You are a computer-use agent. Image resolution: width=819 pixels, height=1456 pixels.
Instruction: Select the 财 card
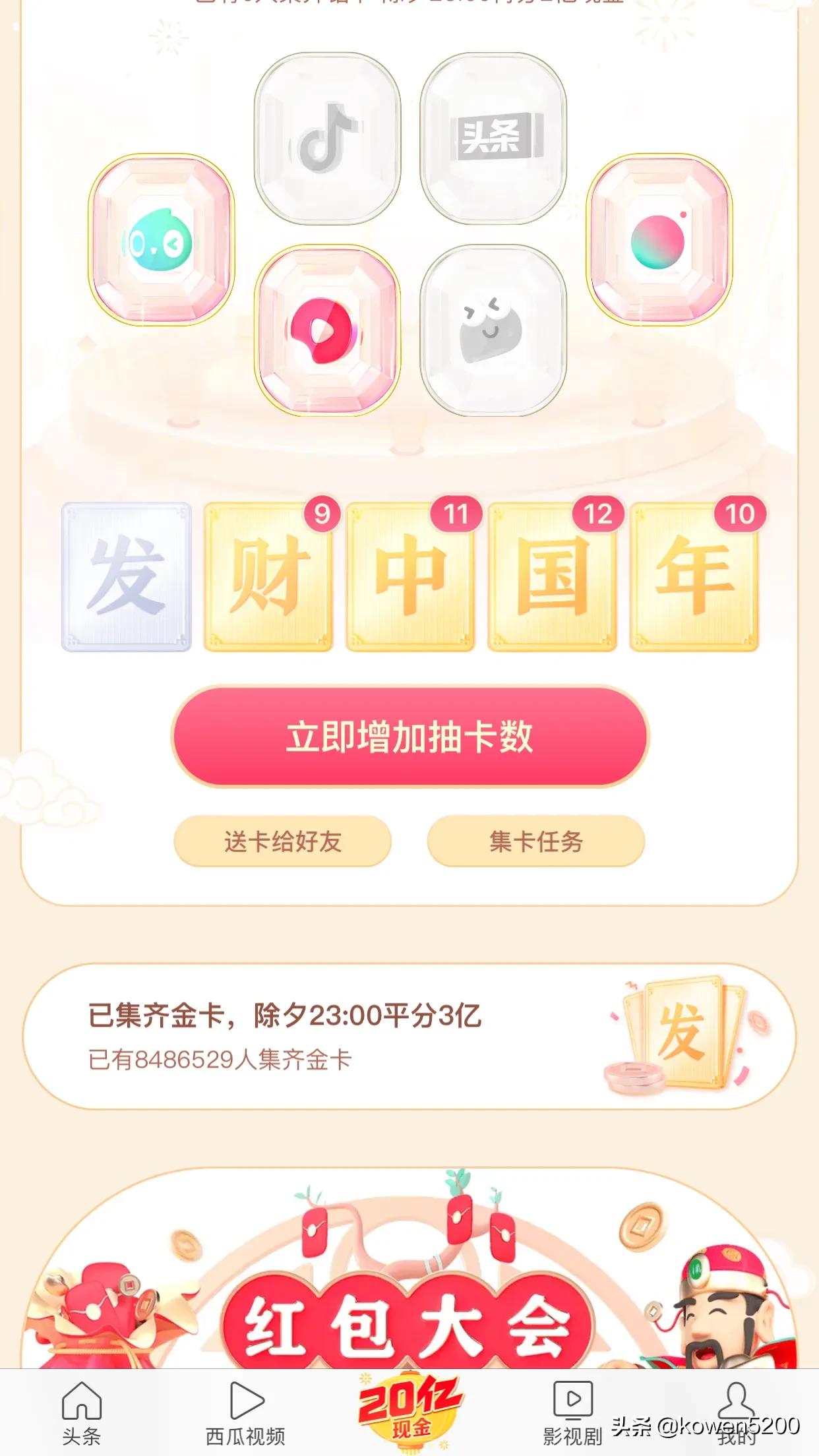(x=268, y=577)
